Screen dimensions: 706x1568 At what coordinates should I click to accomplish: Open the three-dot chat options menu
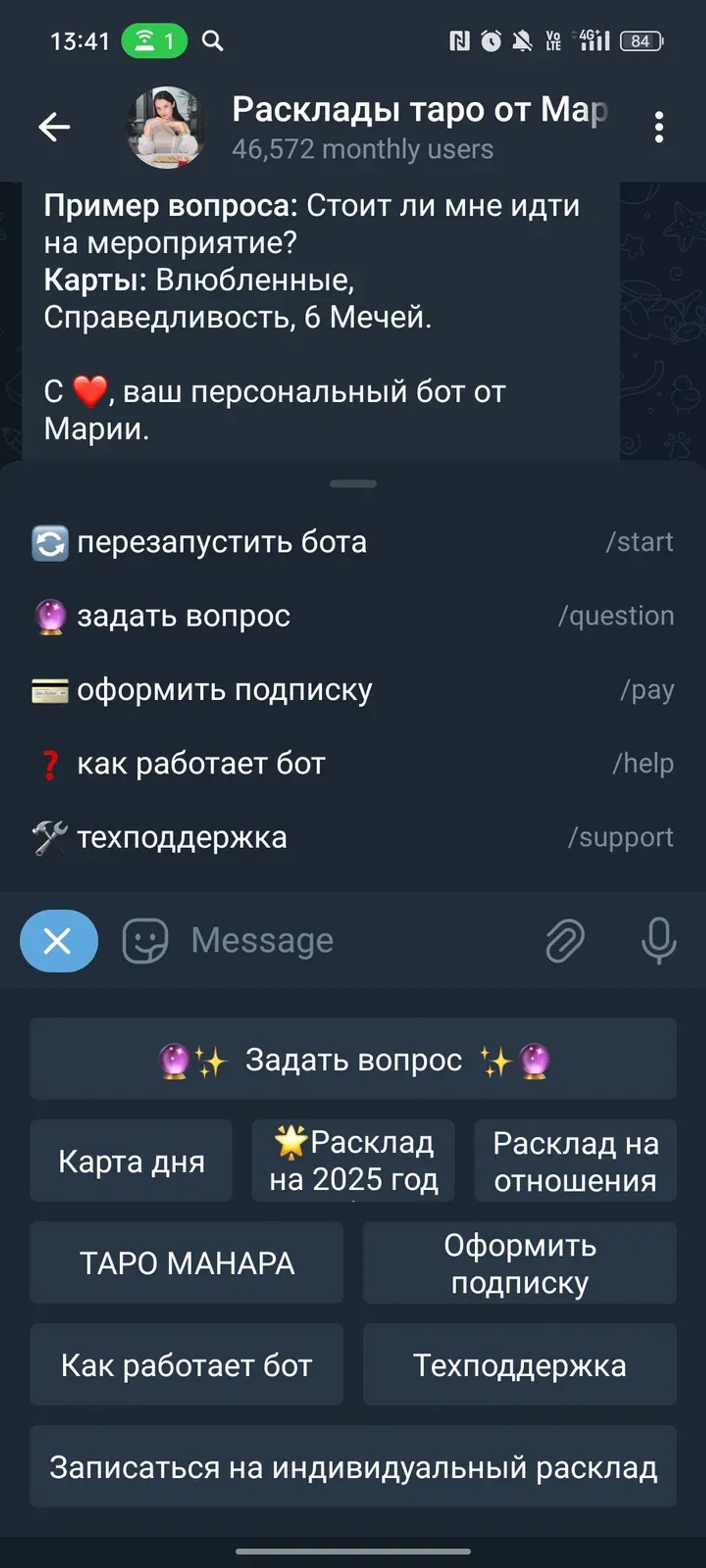660,126
